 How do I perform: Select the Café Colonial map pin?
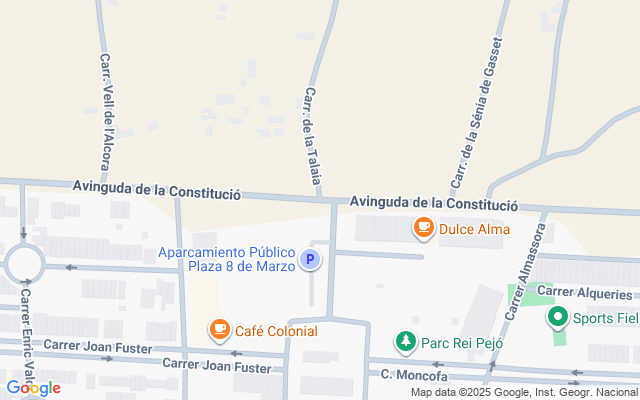click(x=219, y=330)
